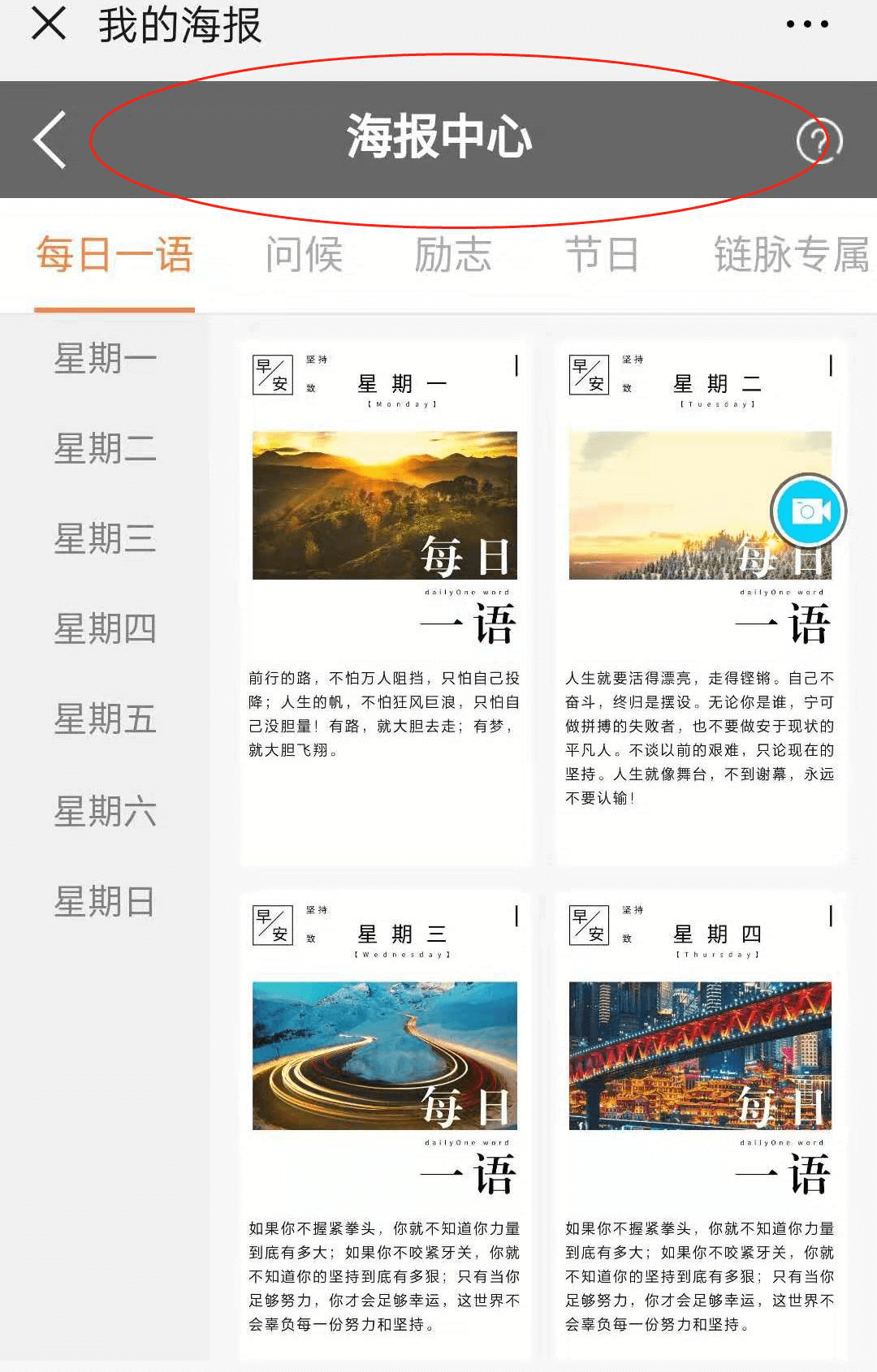
Task: Switch to the 励志 category tab
Action: click(454, 254)
